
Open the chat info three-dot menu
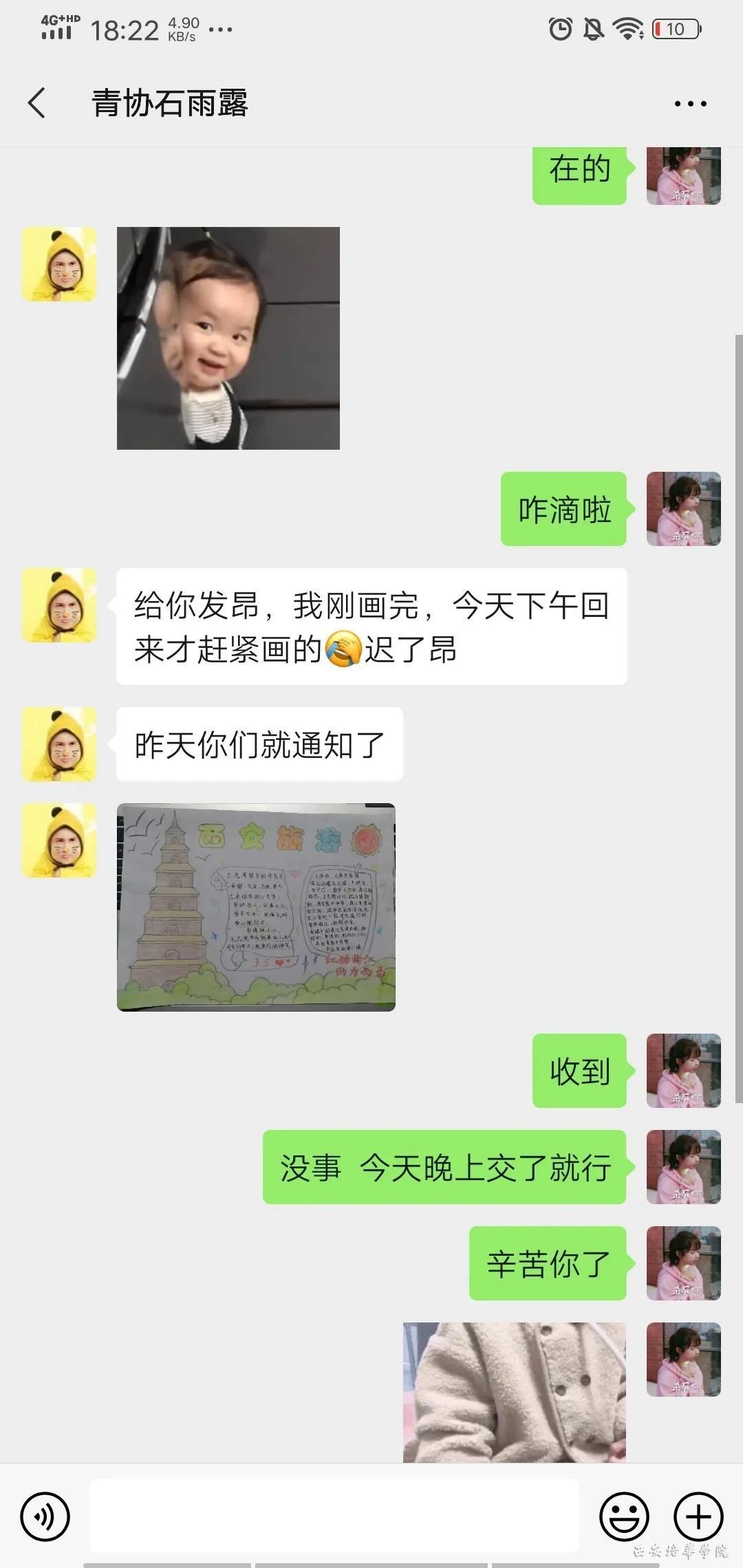[x=690, y=104]
